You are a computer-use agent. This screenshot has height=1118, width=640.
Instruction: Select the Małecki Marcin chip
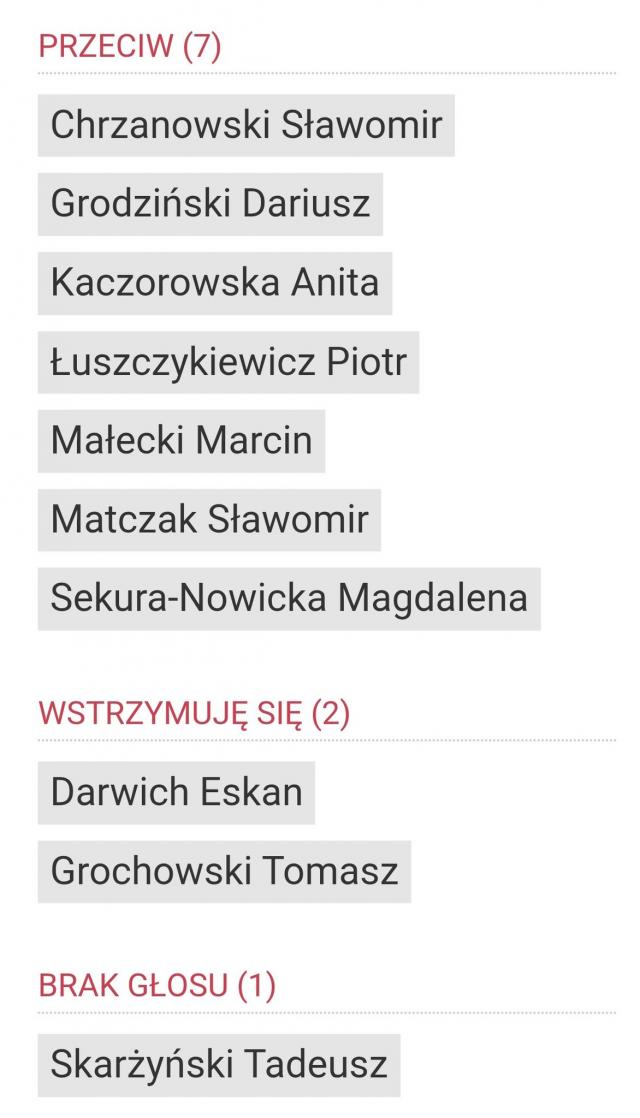pos(181,441)
